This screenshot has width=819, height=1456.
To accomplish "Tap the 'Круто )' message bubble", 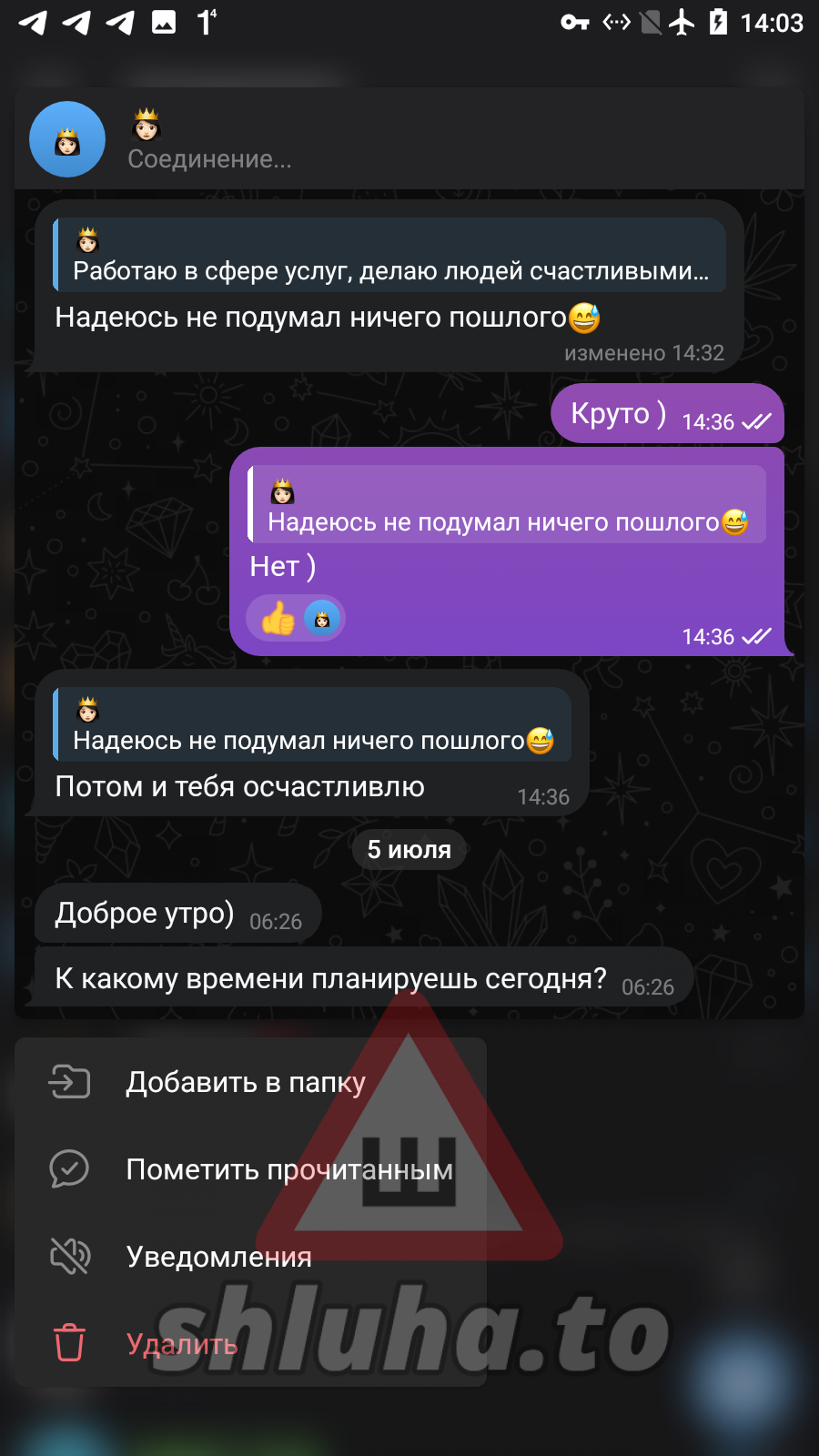I will pyautogui.click(x=666, y=414).
